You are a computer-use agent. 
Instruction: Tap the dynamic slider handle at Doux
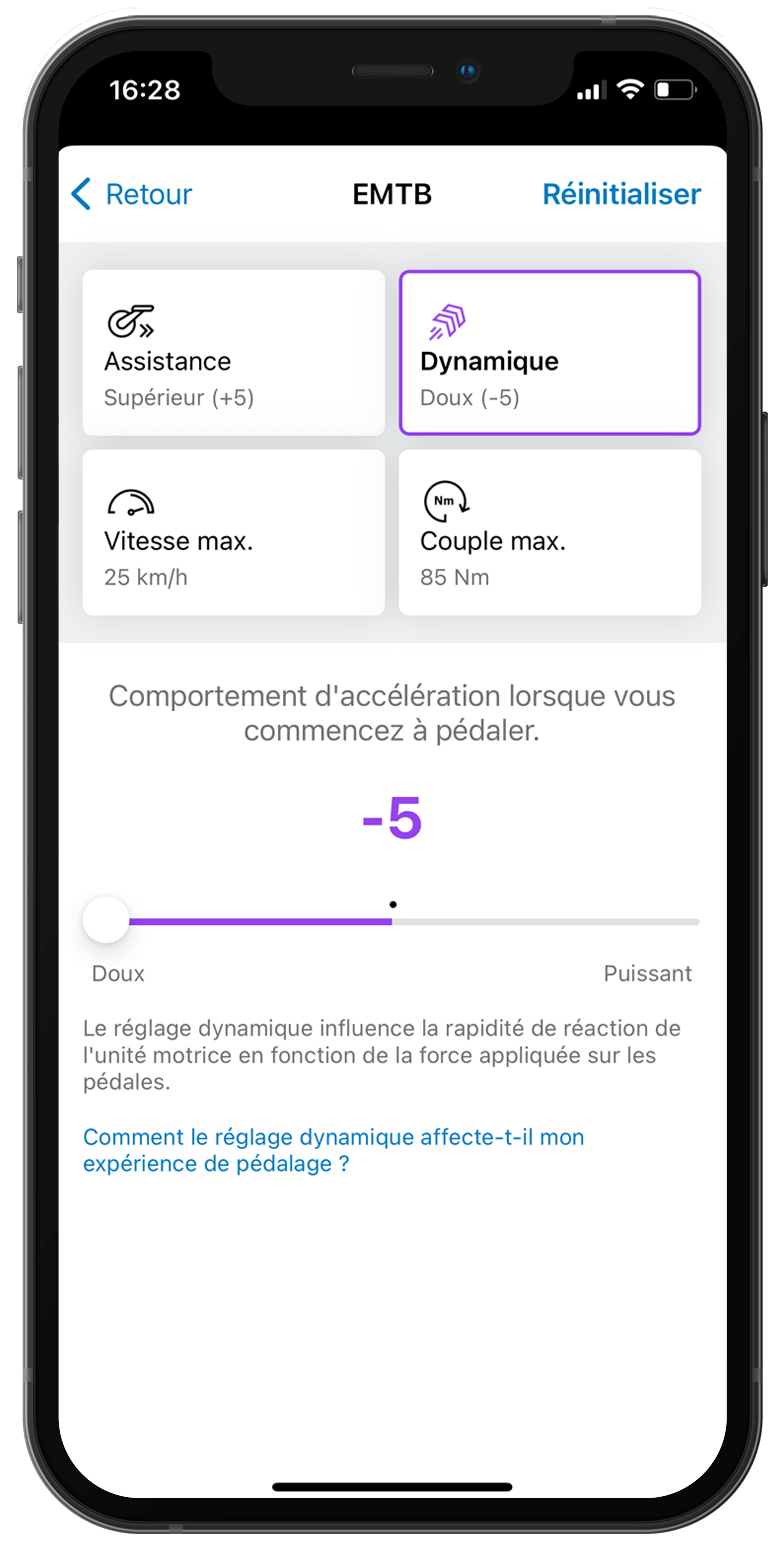point(106,920)
